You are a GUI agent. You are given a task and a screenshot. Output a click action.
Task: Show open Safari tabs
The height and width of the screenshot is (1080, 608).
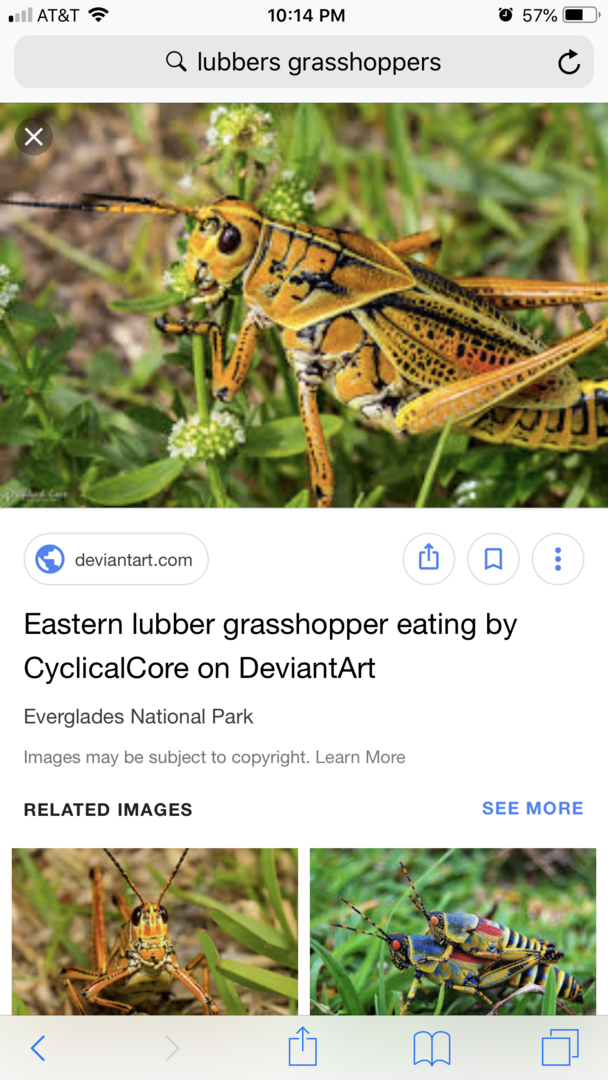(x=560, y=1048)
